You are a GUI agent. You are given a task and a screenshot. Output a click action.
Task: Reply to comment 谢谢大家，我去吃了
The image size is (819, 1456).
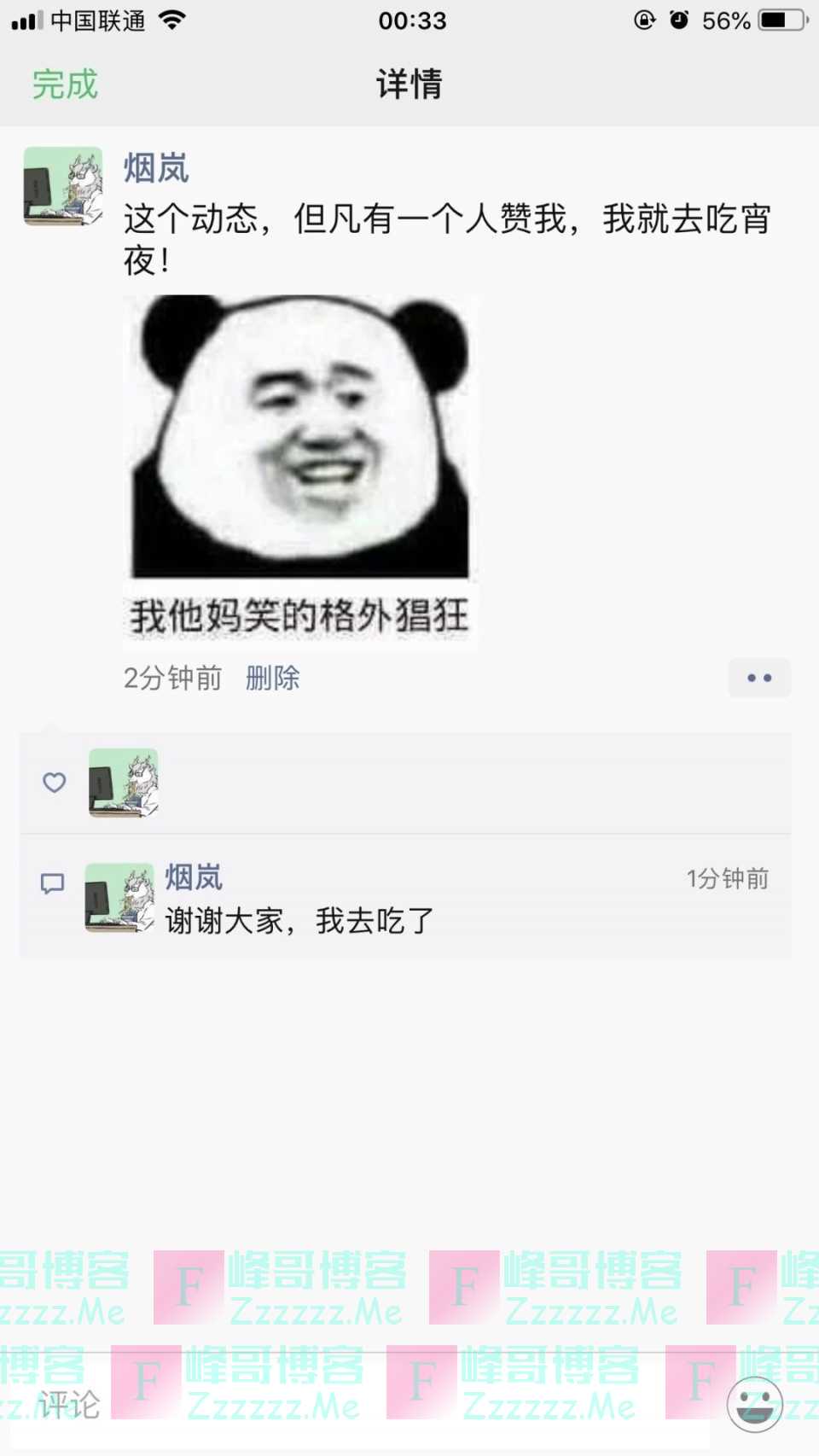299,921
